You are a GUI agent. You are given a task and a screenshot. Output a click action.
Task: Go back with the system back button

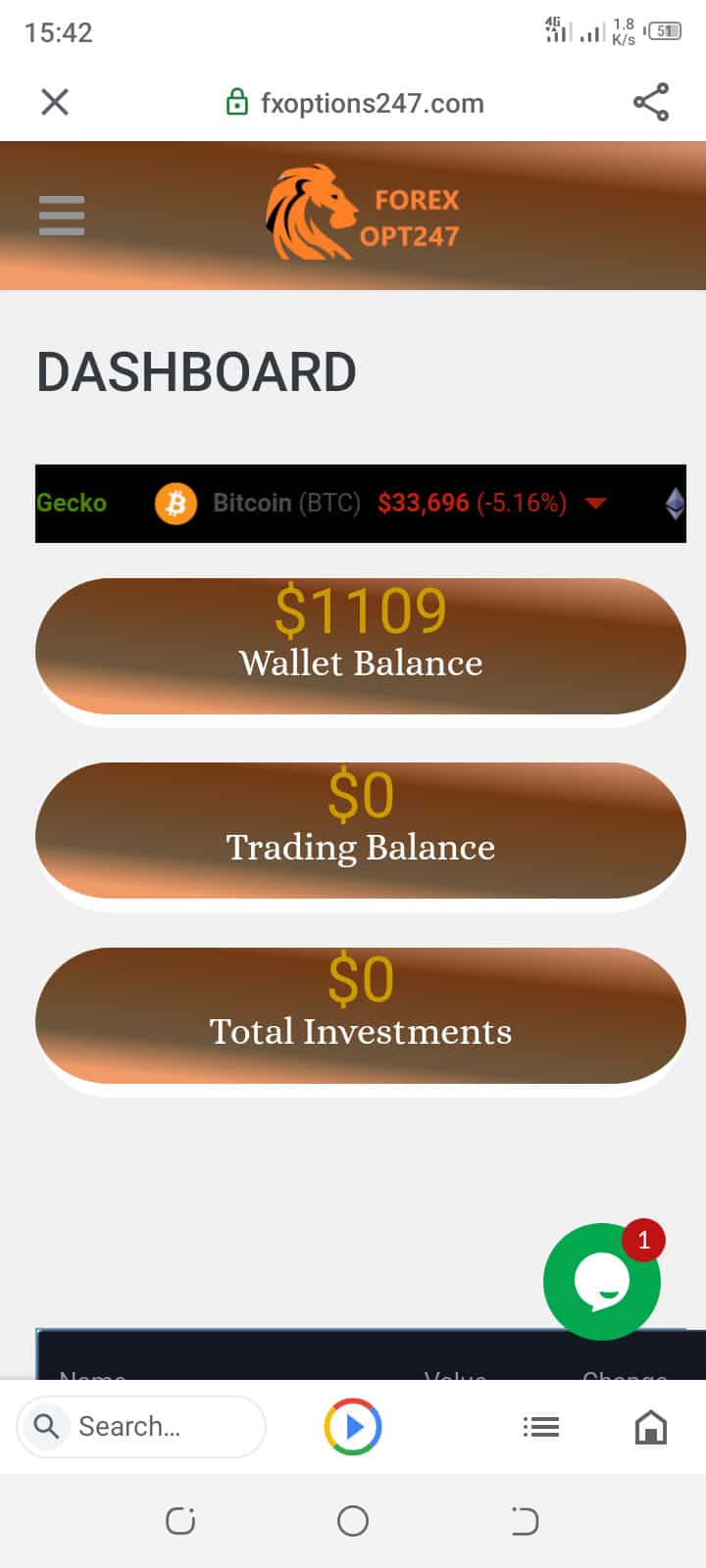(x=525, y=1521)
